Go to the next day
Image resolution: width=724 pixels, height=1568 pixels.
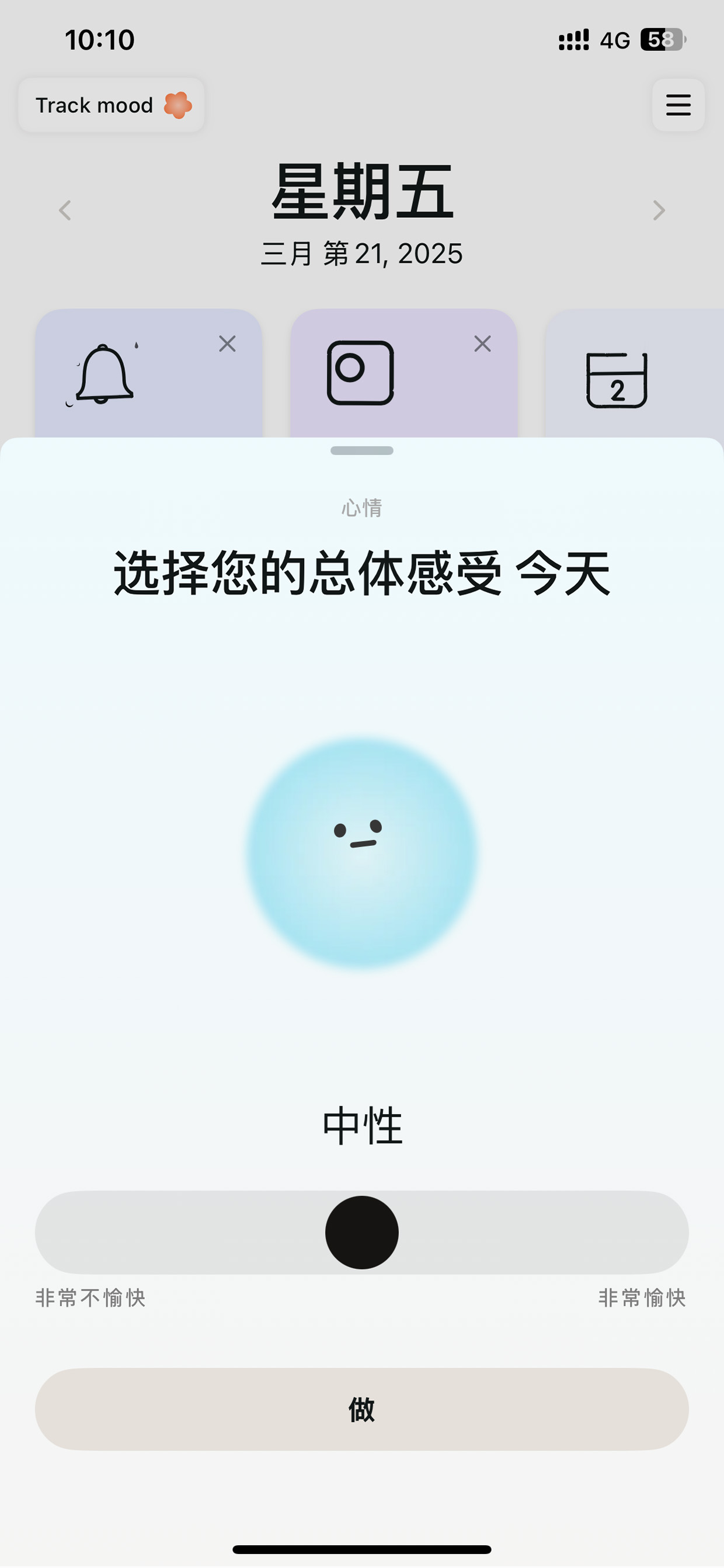pos(659,210)
